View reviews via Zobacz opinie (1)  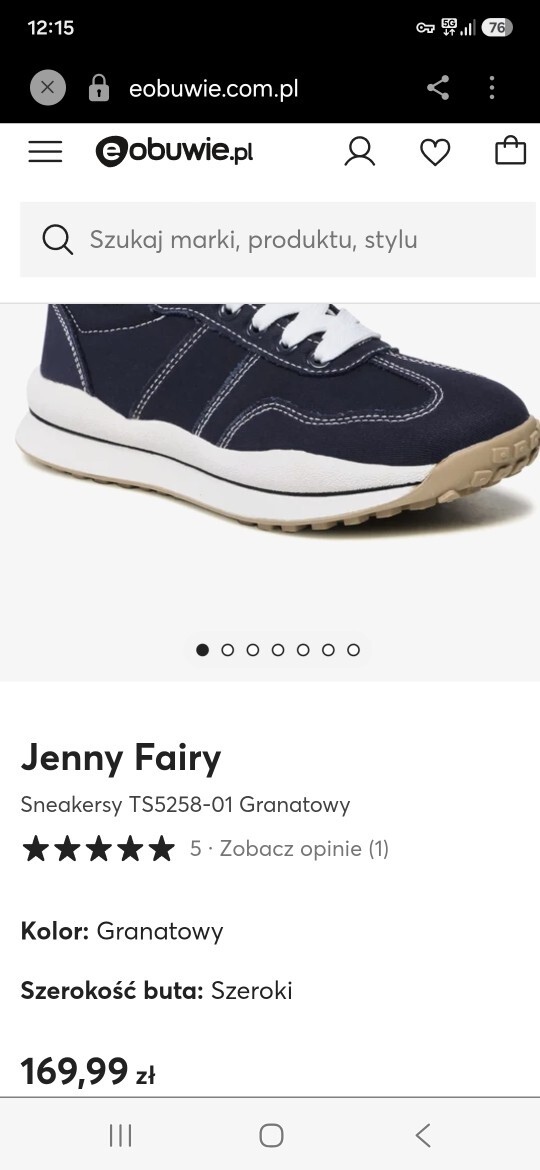click(304, 848)
